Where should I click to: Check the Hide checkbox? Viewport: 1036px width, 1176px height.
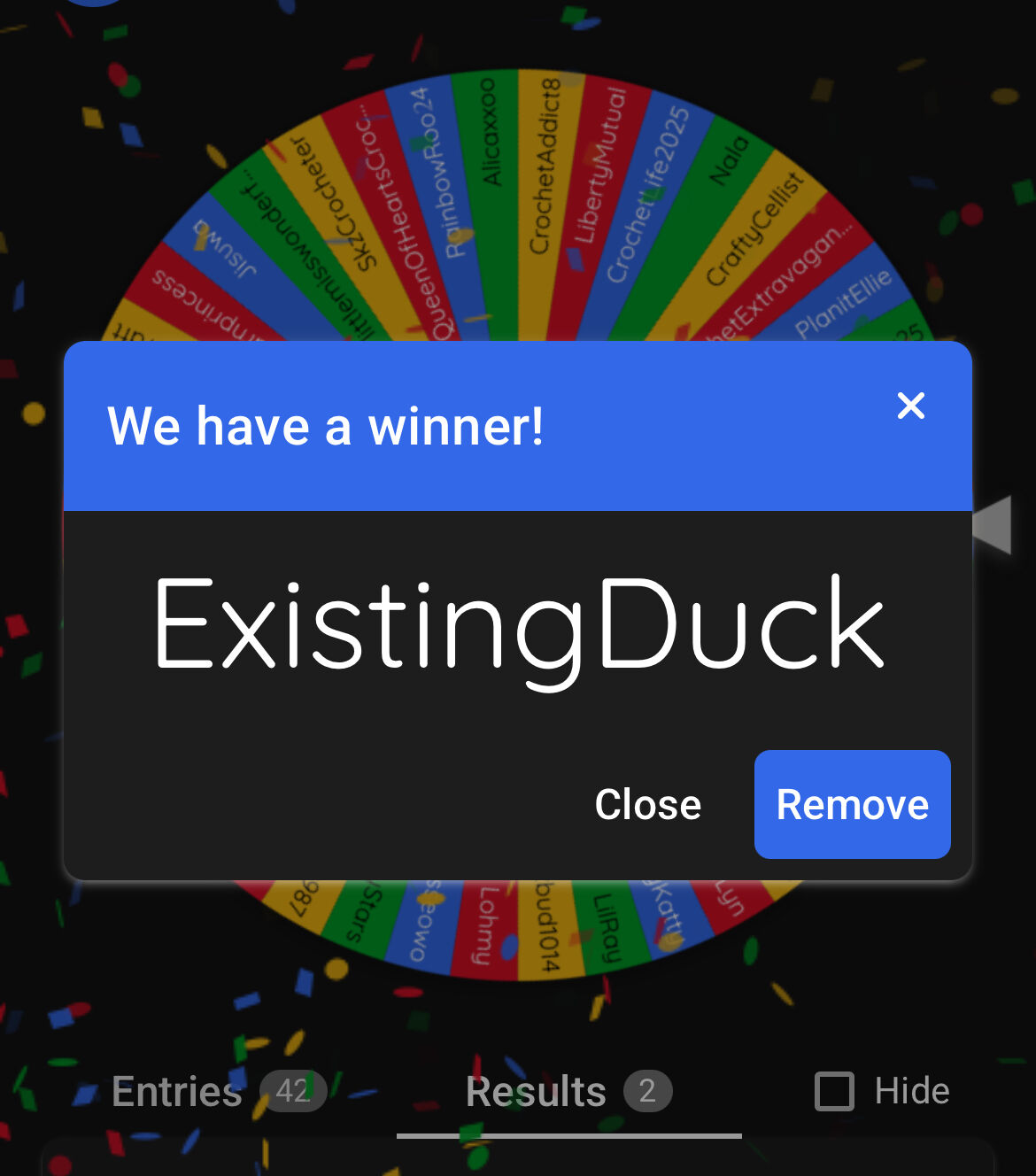click(x=834, y=1091)
